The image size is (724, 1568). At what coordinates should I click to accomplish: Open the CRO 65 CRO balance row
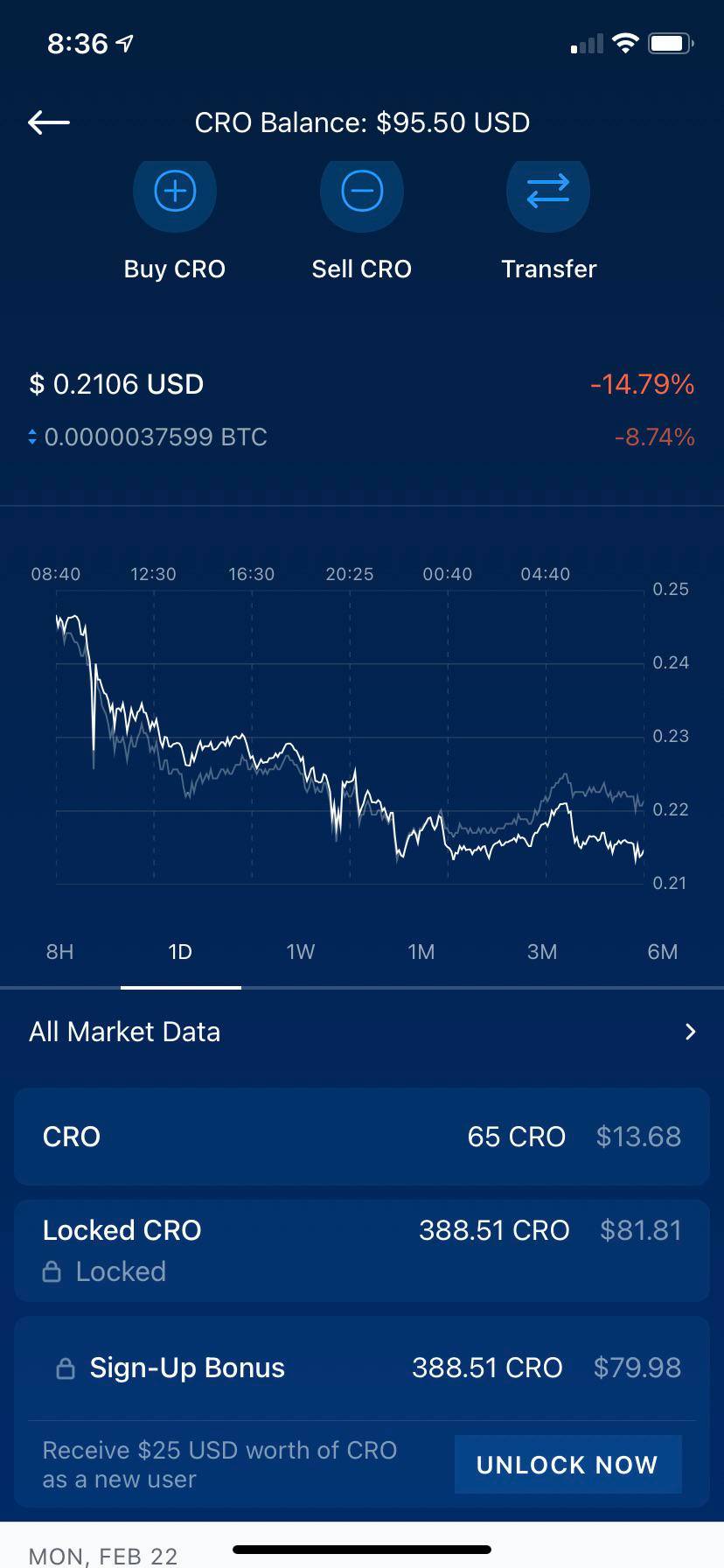362,1137
